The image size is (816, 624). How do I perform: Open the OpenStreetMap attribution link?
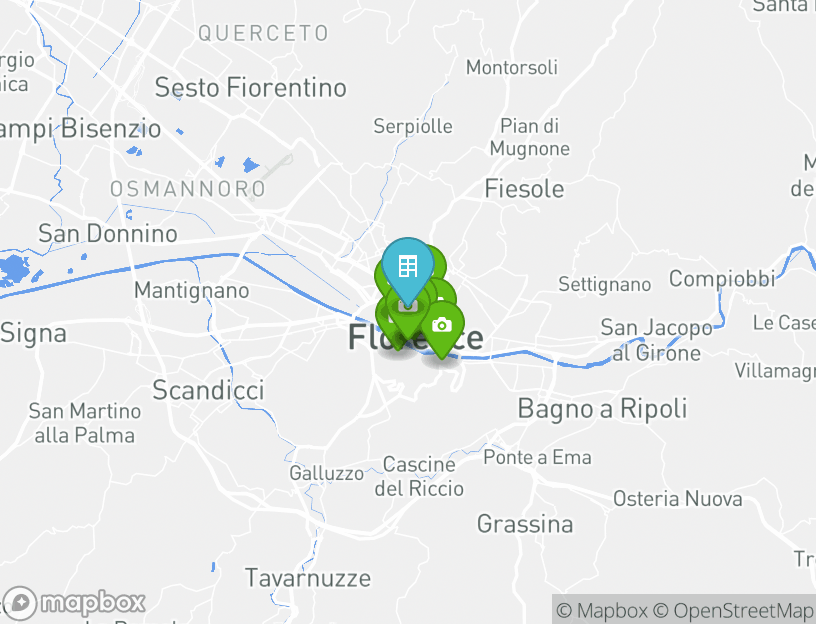click(733, 610)
